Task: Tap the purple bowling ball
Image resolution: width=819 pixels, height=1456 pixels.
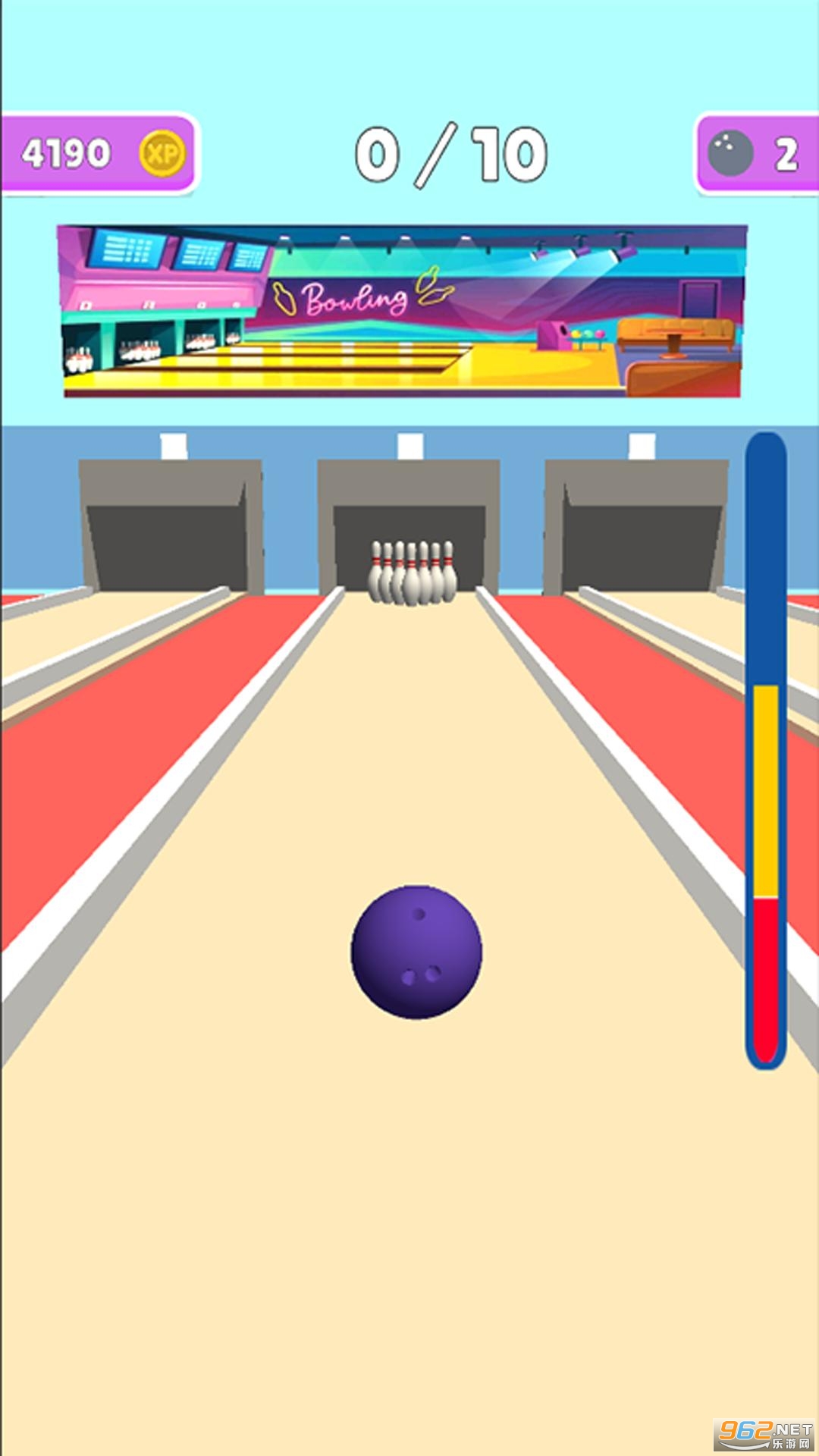Action: 416,952
